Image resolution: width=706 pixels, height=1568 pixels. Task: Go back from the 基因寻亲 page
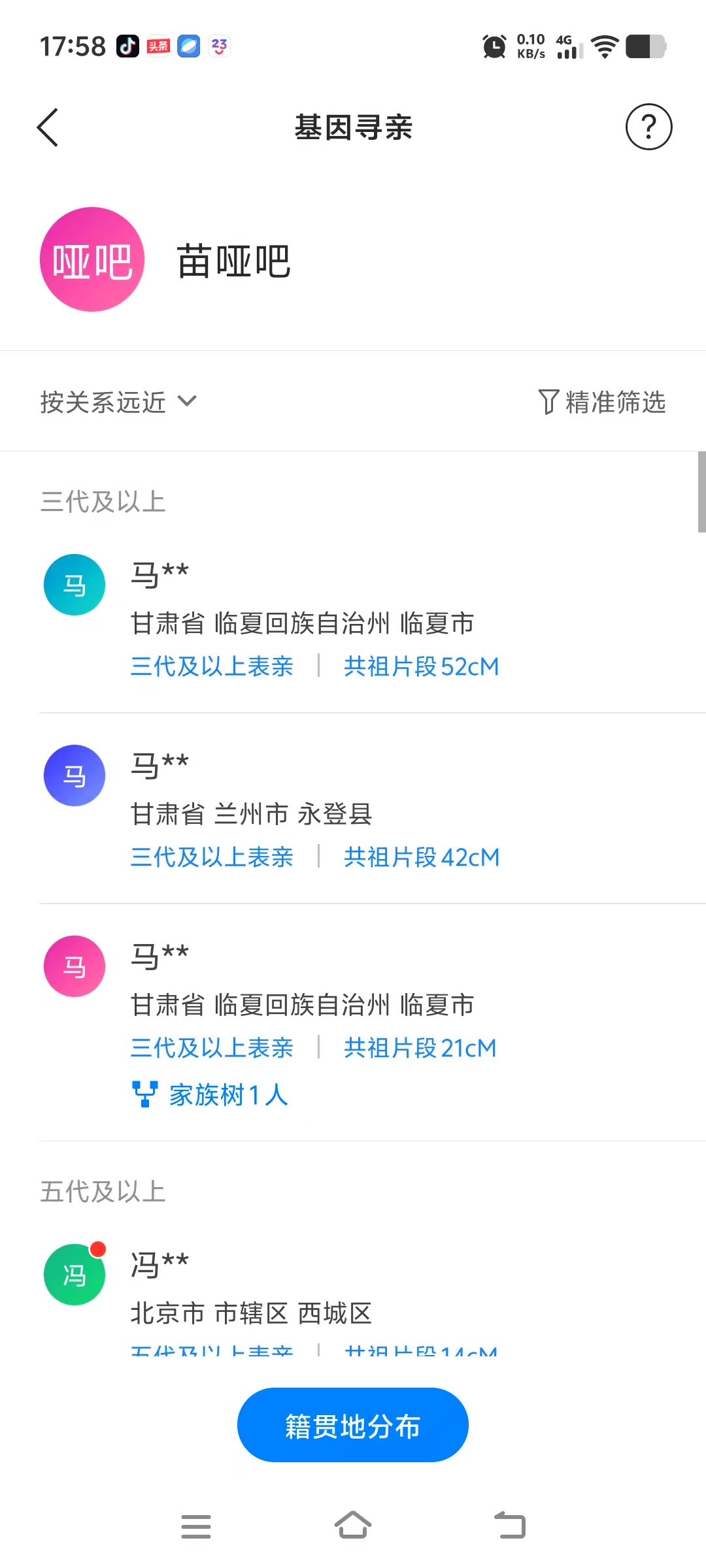[x=48, y=127]
